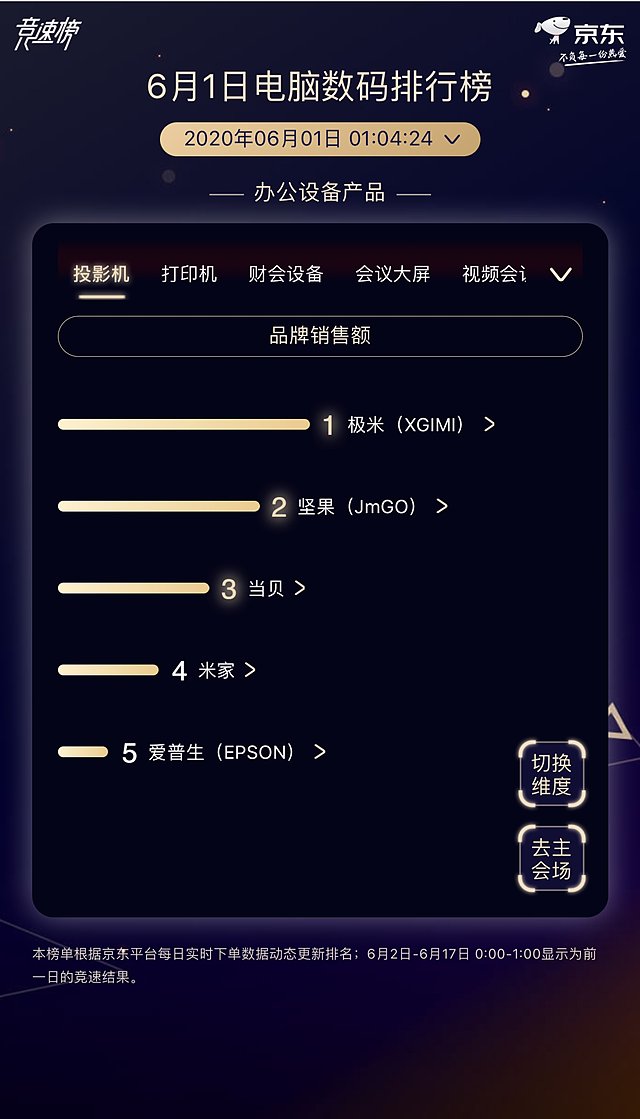
Task: Tap the 品牌销售额 button
Action: click(x=320, y=336)
